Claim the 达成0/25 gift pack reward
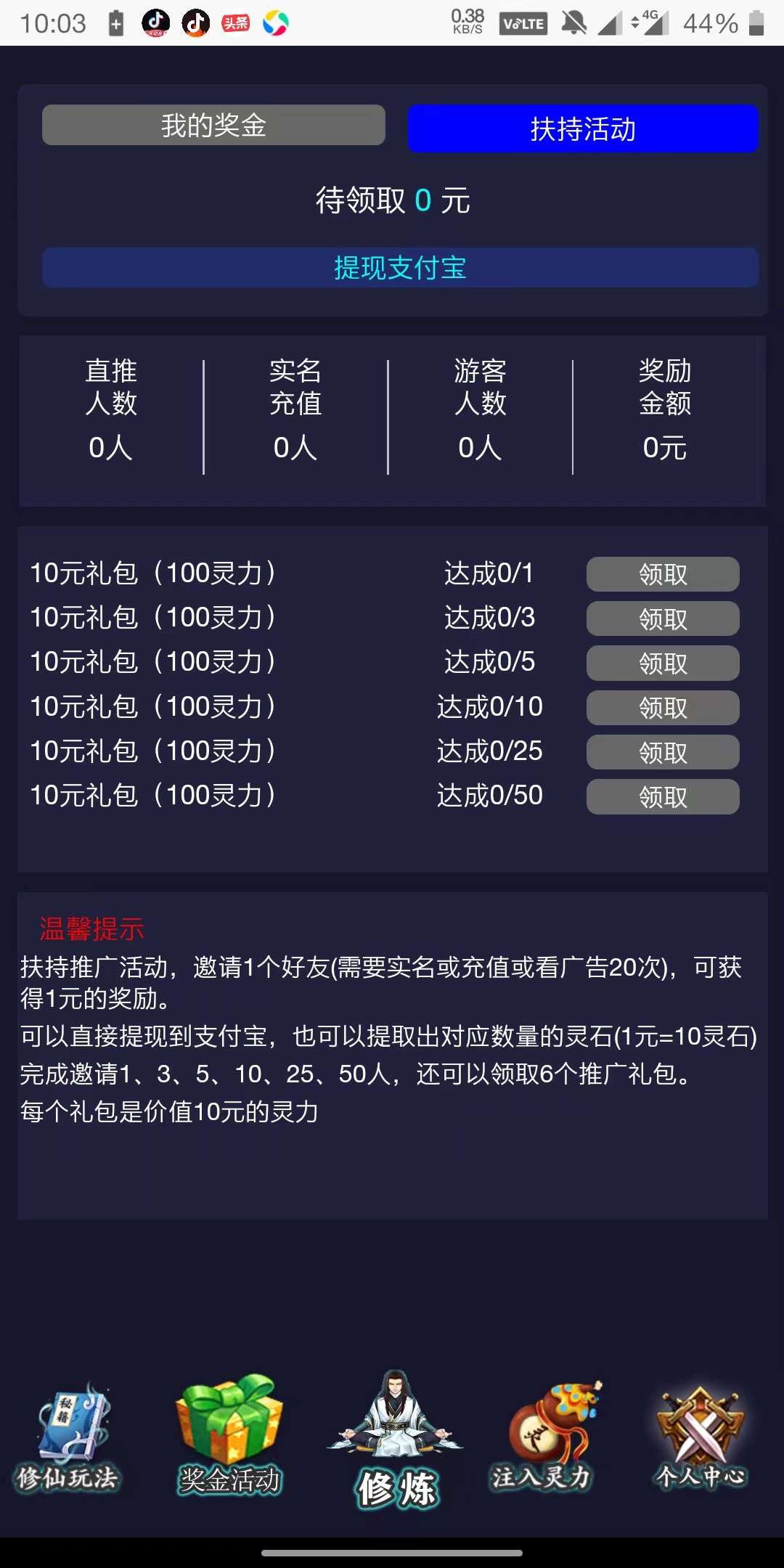Viewport: 784px width, 1568px height. tap(663, 752)
